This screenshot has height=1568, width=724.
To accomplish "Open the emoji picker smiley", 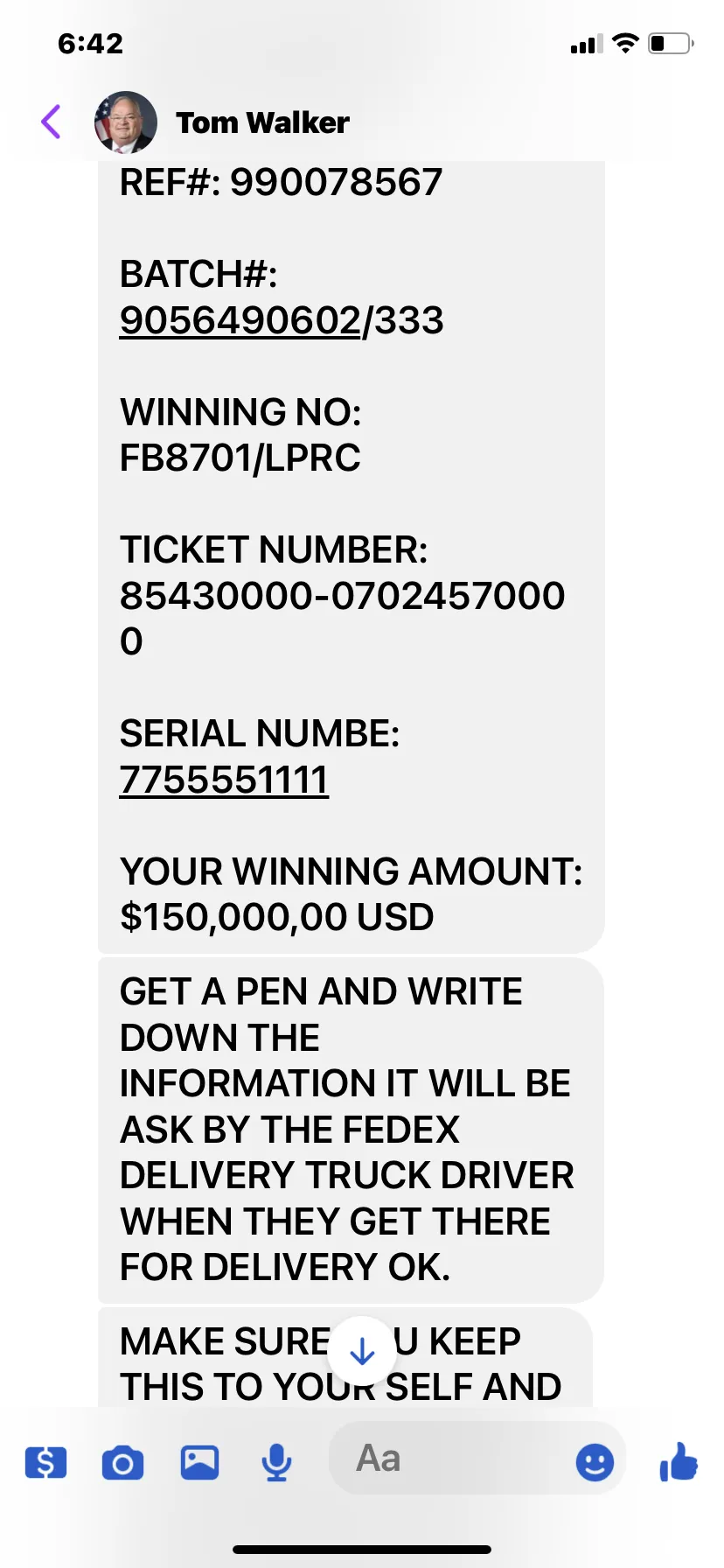I will 595,1461.
